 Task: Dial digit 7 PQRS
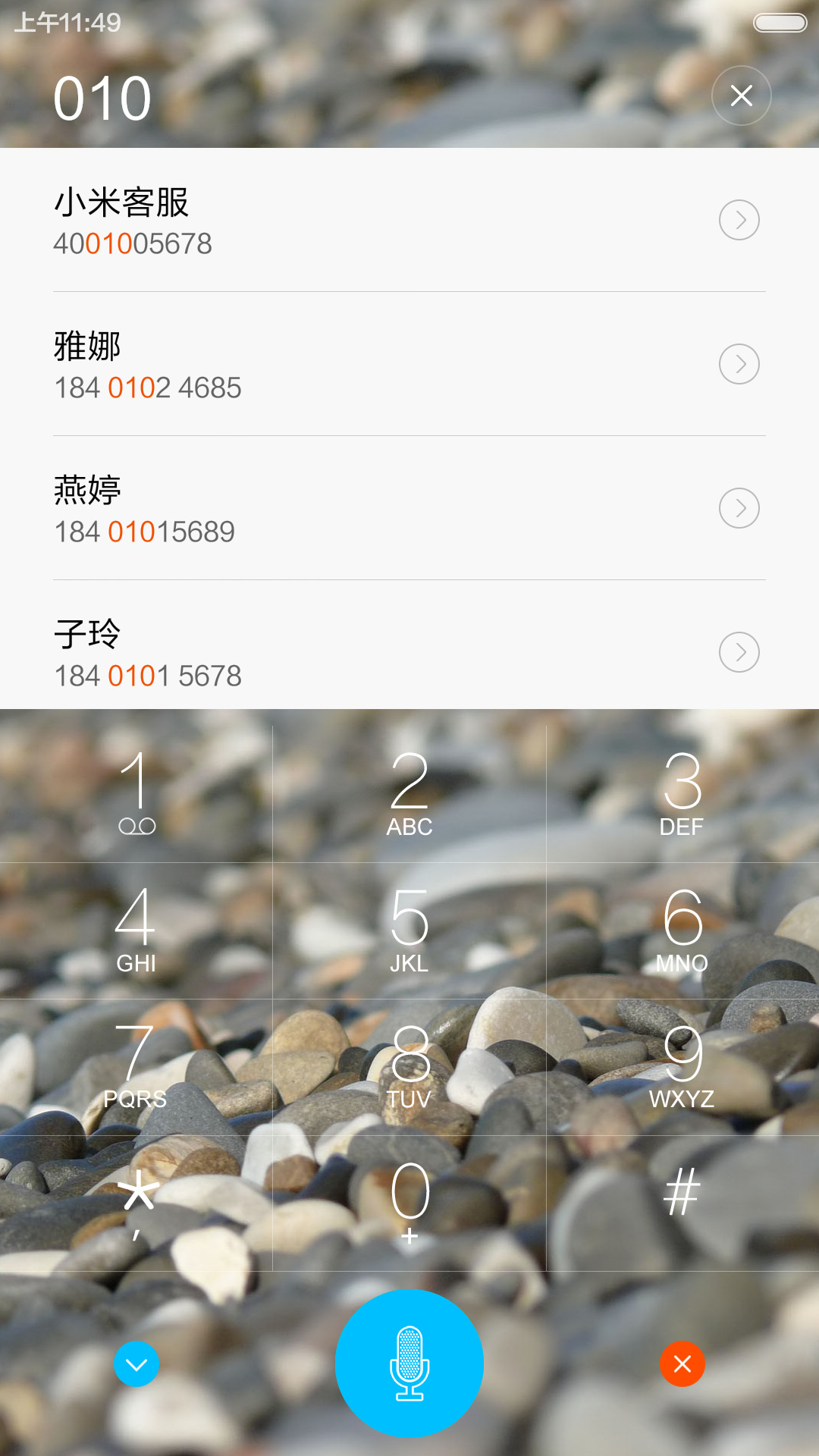tap(136, 1067)
